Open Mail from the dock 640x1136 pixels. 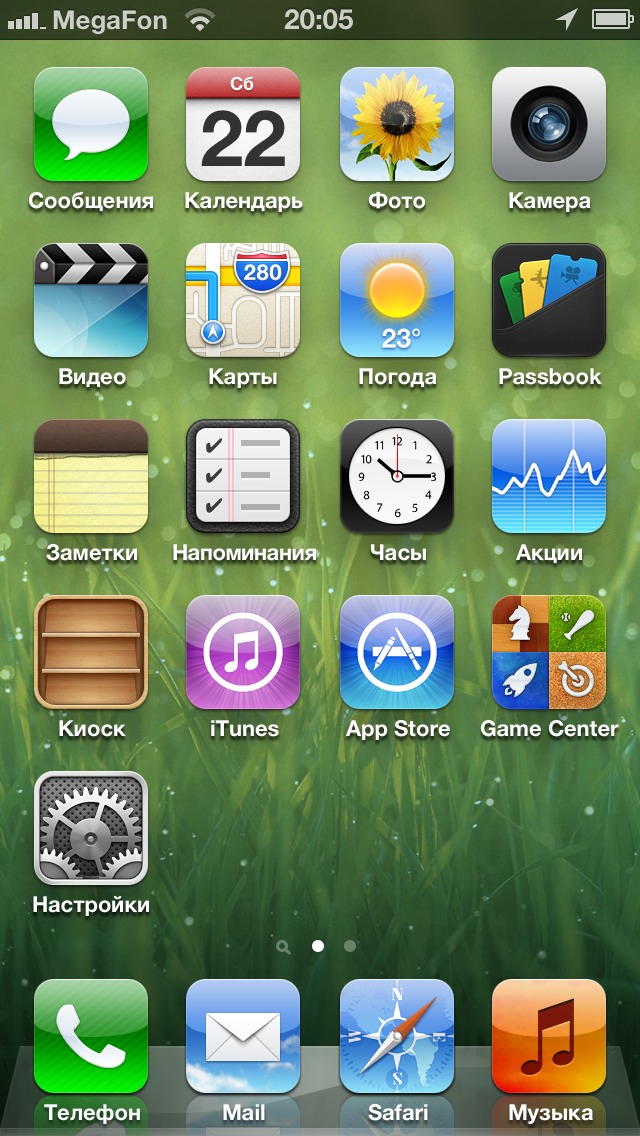pos(243,1037)
